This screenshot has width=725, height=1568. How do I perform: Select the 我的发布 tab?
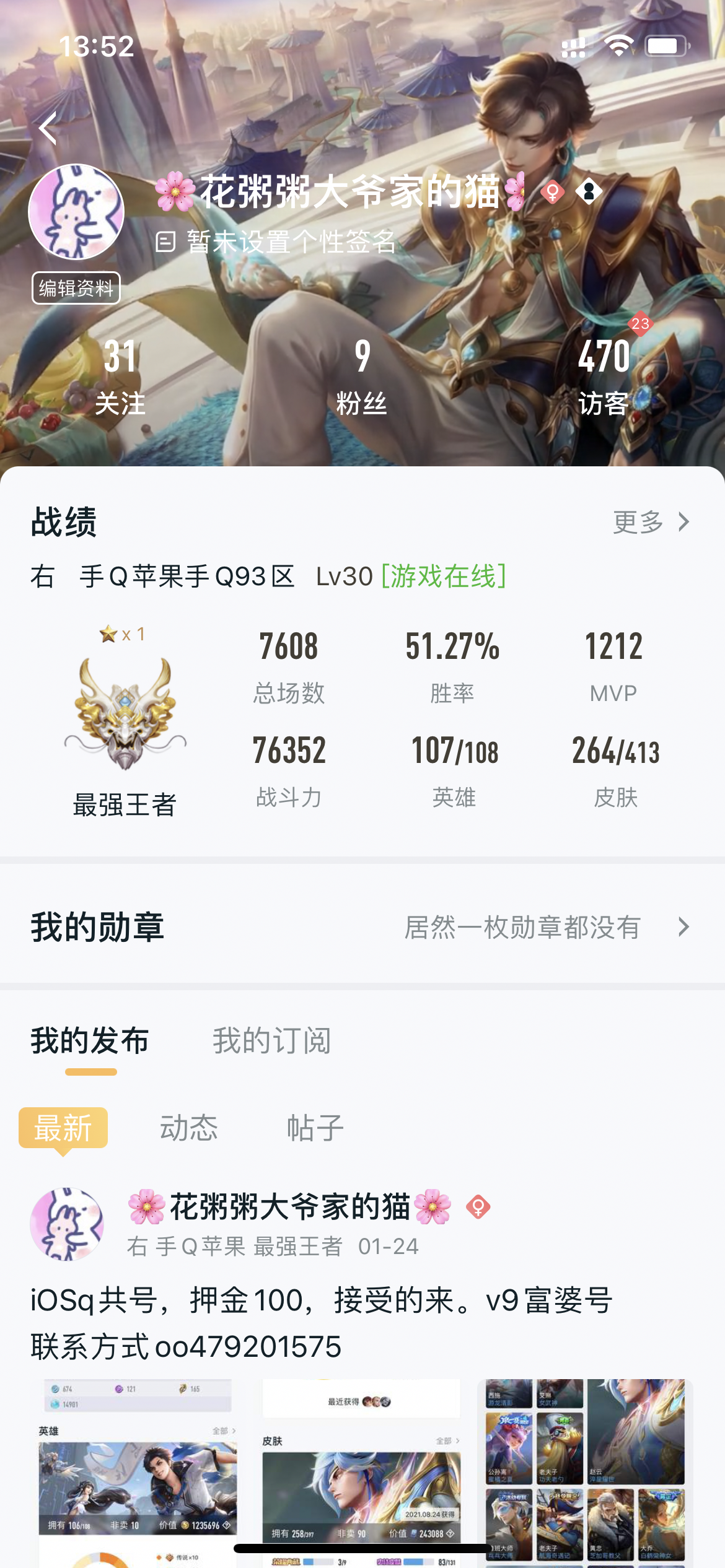click(90, 1040)
